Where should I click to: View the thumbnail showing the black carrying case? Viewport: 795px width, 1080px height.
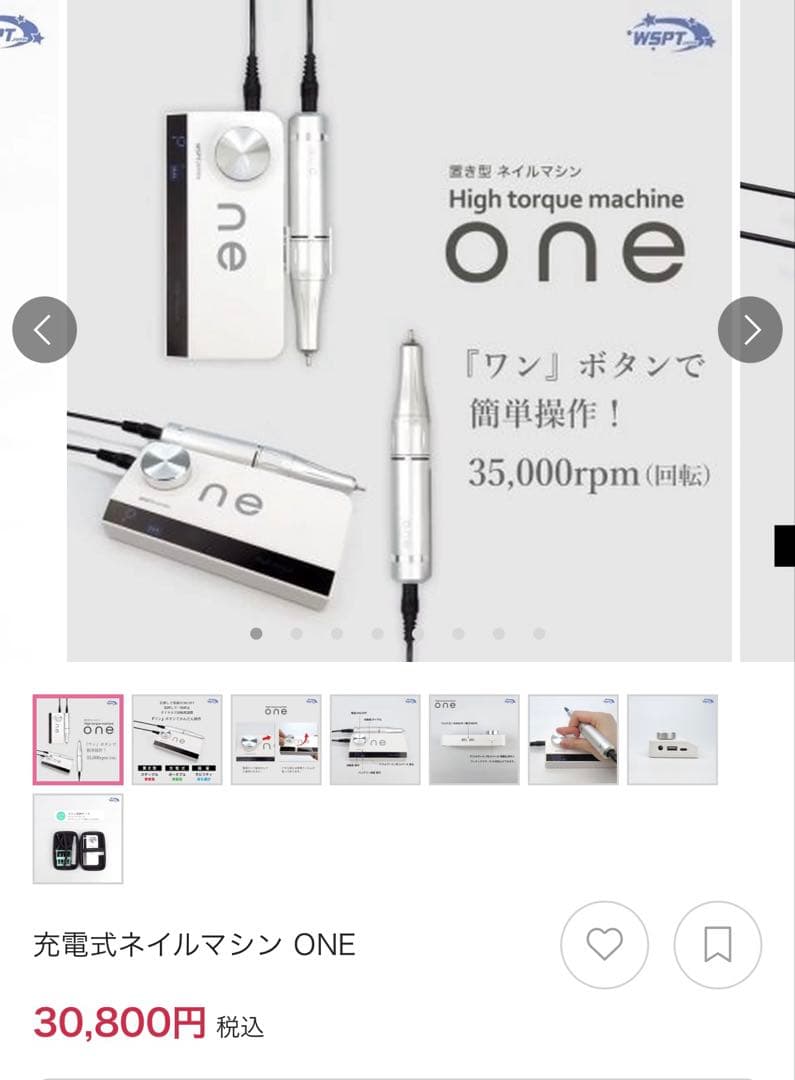pos(78,838)
